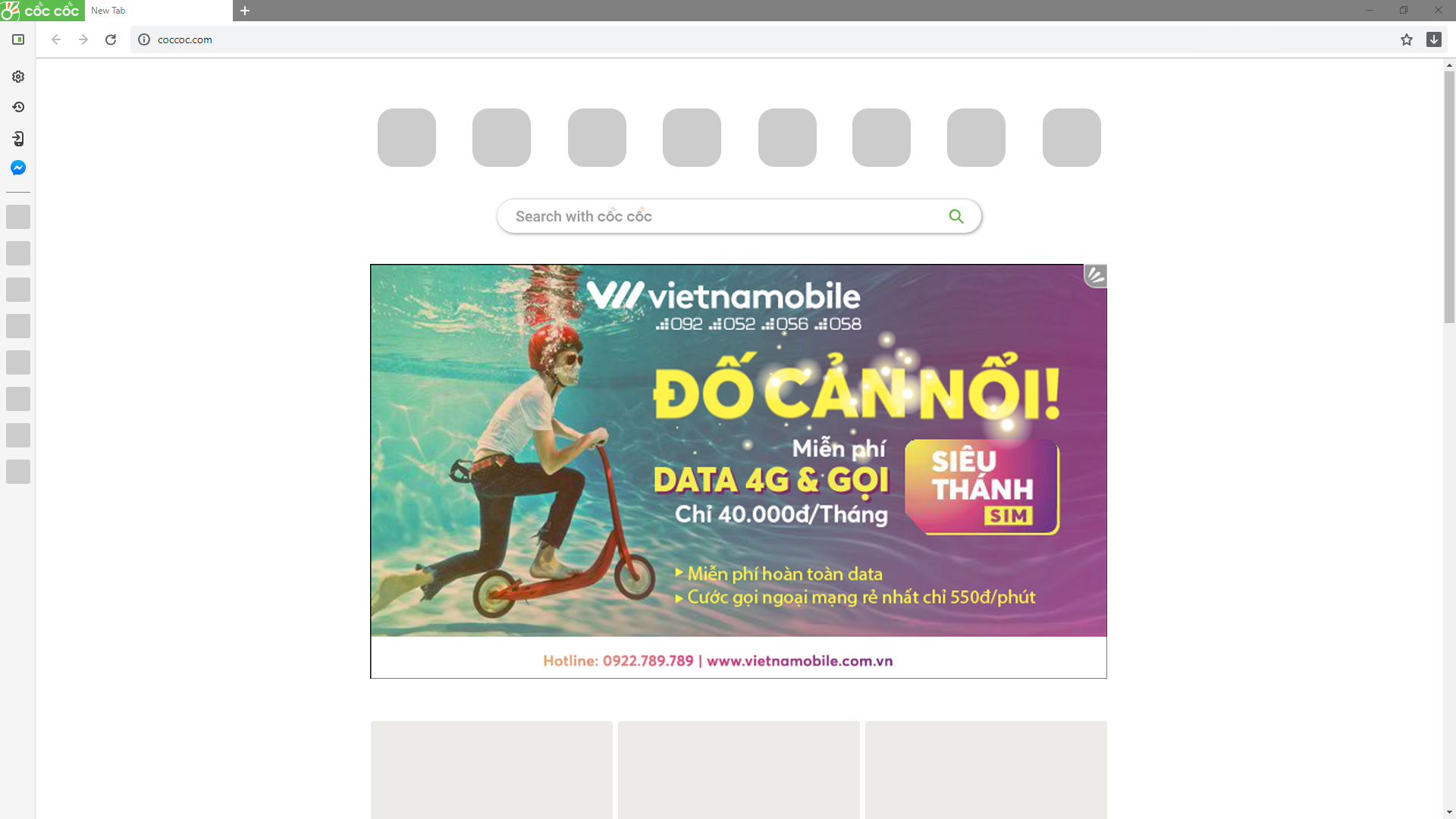Open the downloads arrow button
This screenshot has width=1456, height=819.
click(1433, 39)
